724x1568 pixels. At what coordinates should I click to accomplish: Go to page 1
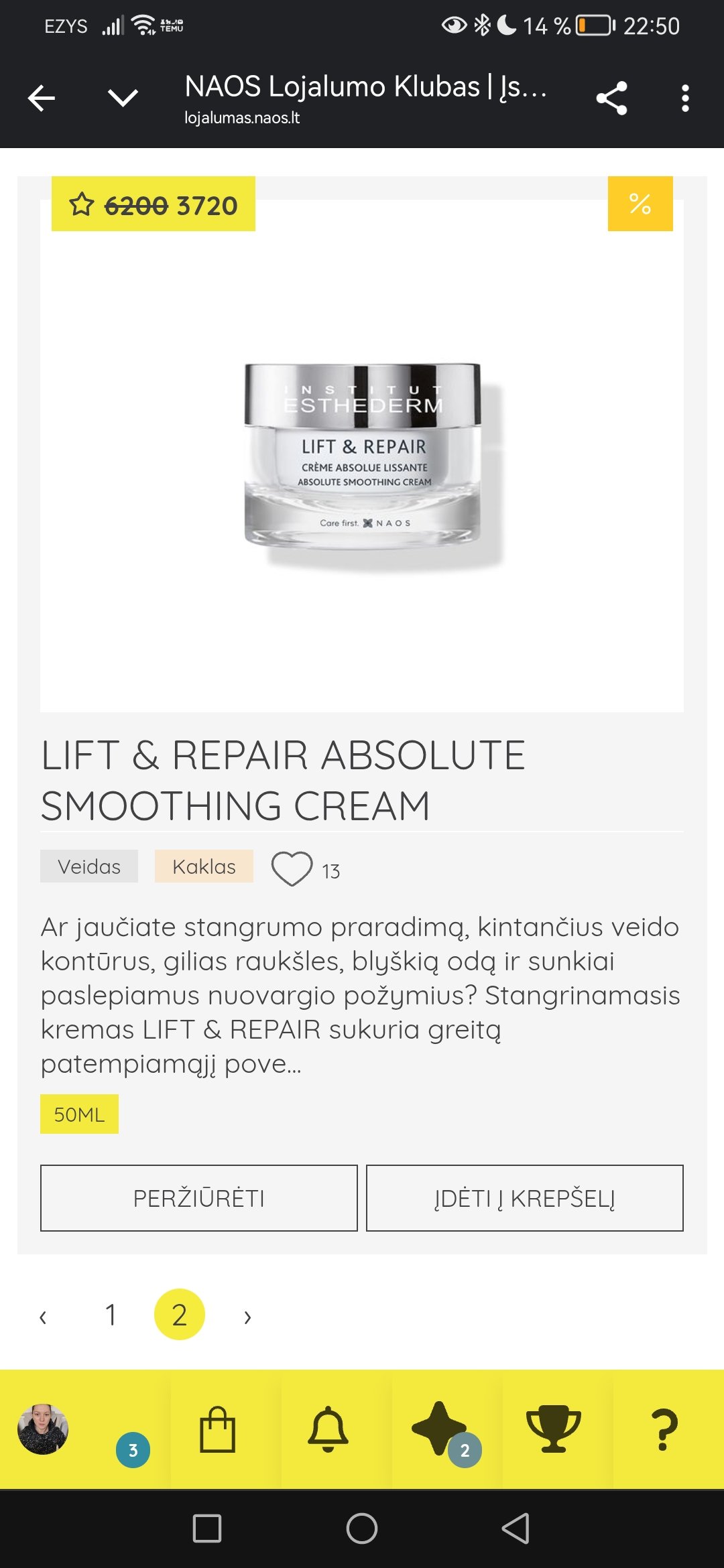click(111, 1315)
